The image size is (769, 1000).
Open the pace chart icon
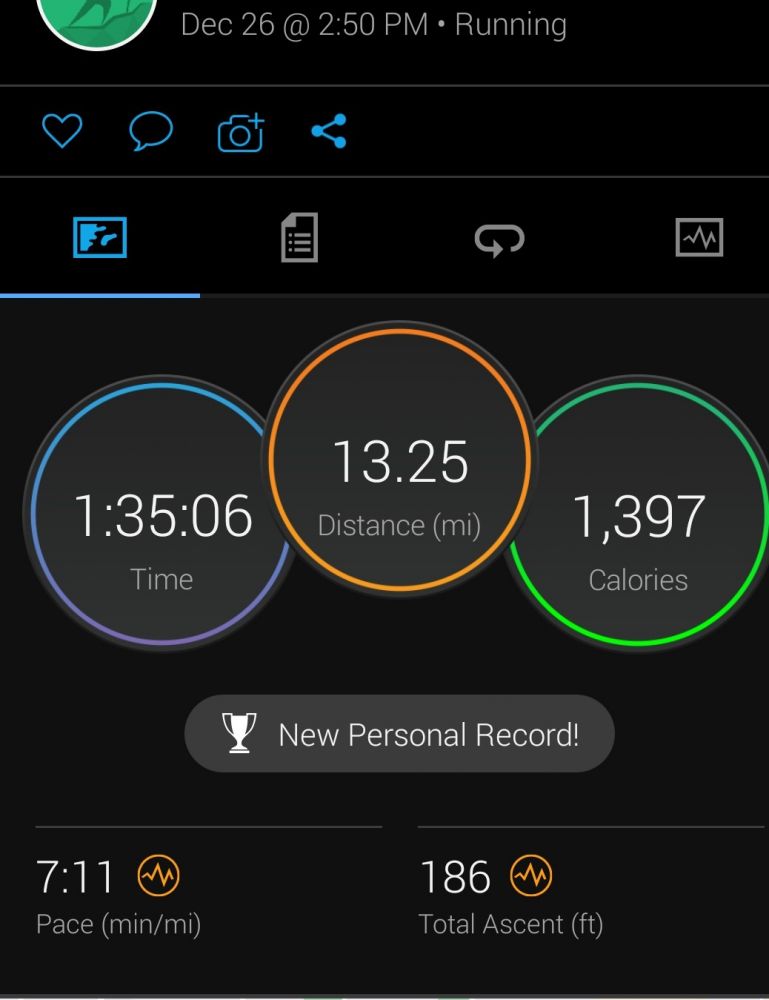pyautogui.click(x=158, y=877)
